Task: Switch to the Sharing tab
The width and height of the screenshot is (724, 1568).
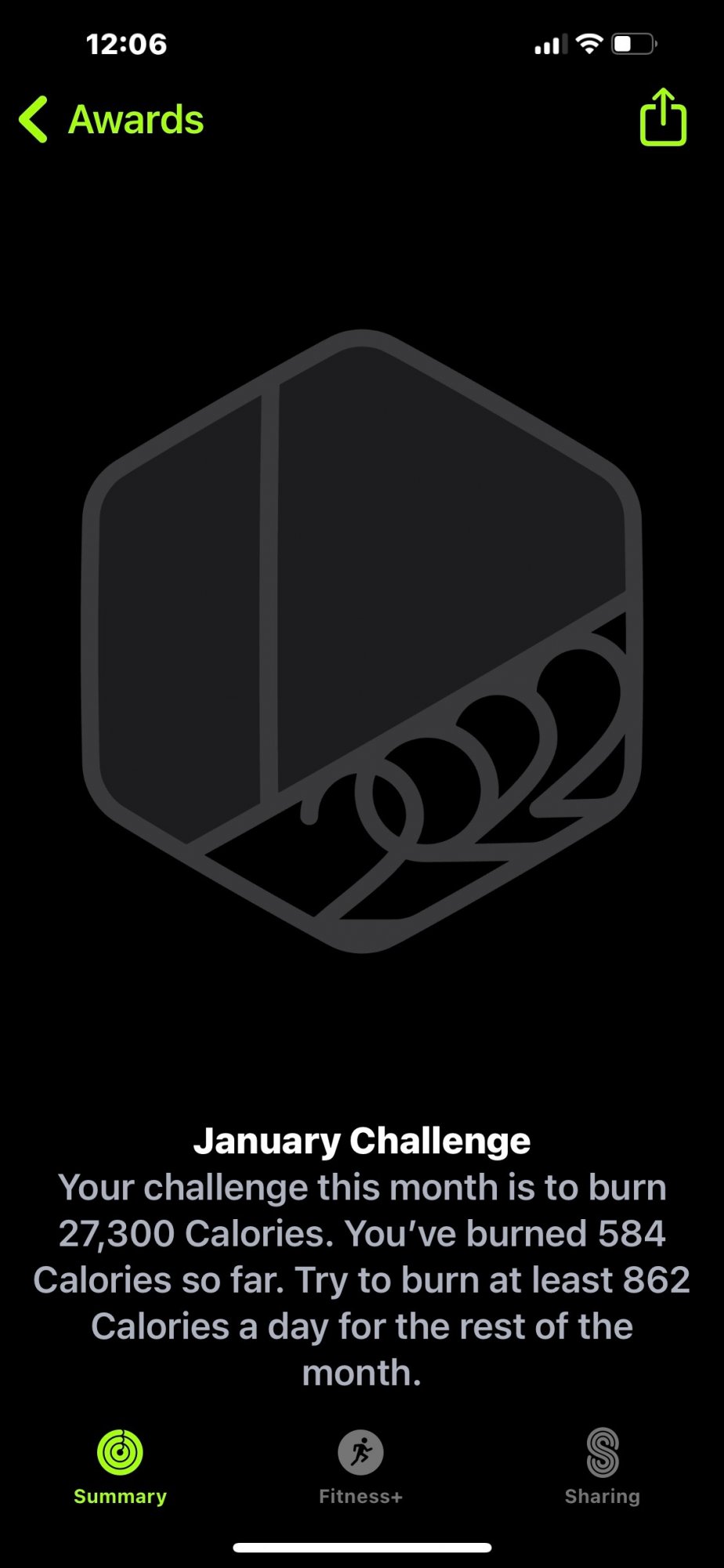Action: point(602,1466)
